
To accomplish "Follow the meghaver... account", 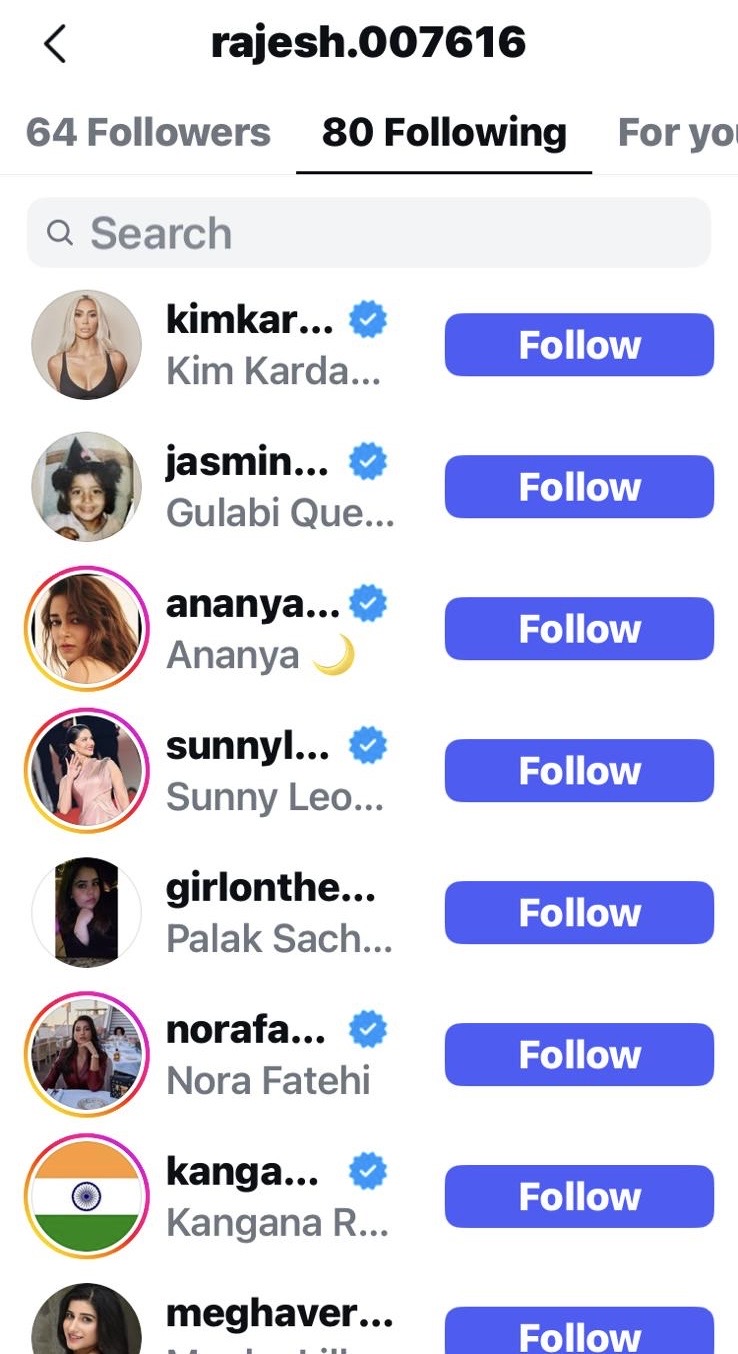I will pyautogui.click(x=579, y=1331).
